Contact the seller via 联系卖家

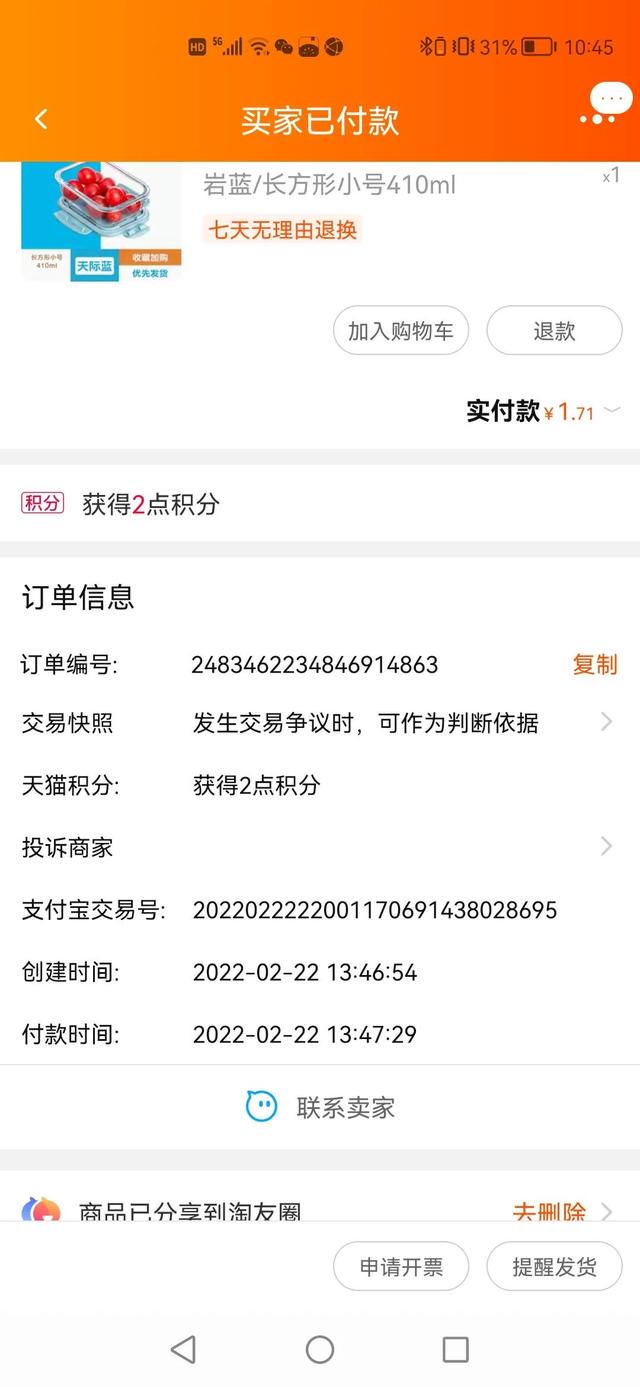(320, 1107)
